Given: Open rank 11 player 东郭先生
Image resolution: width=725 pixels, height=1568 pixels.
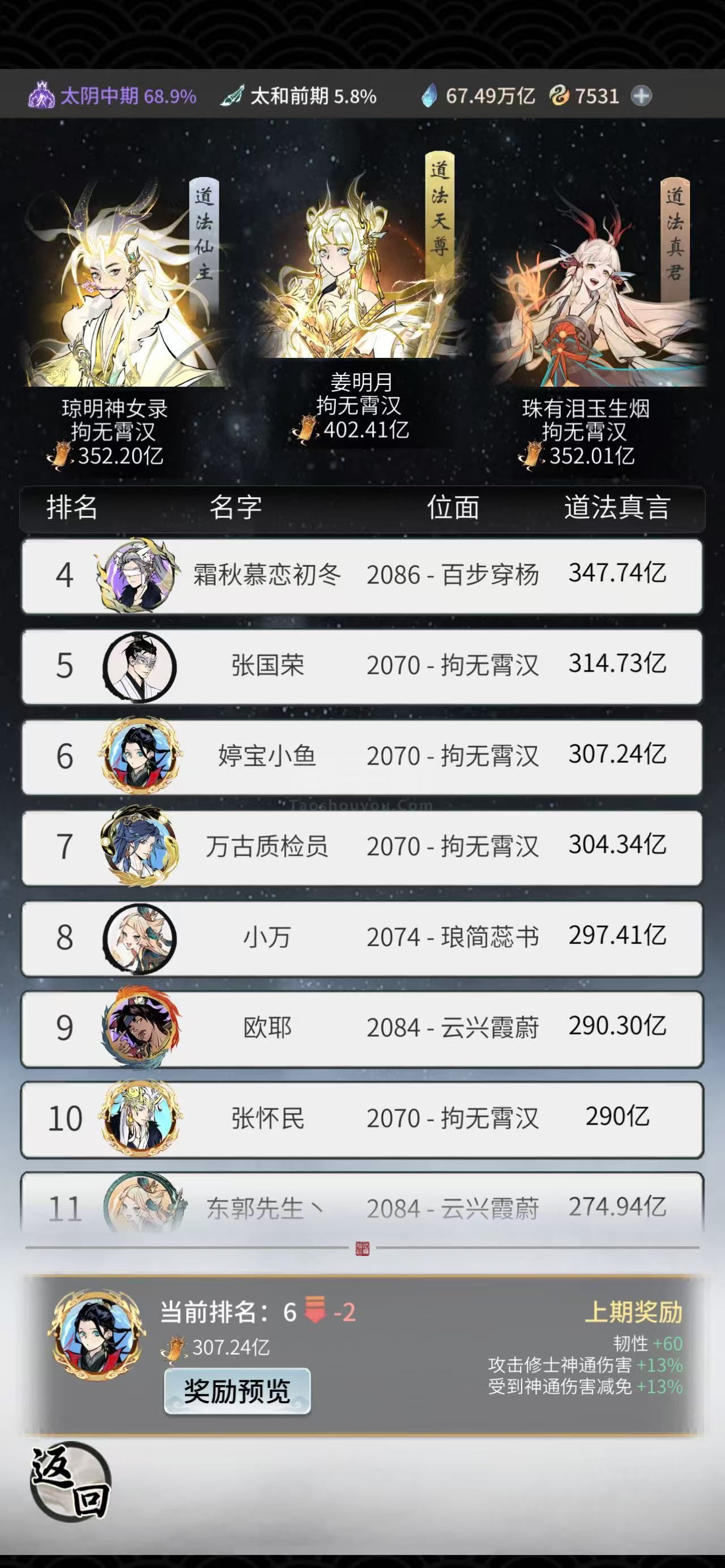Looking at the screenshot, I should 361,1205.
